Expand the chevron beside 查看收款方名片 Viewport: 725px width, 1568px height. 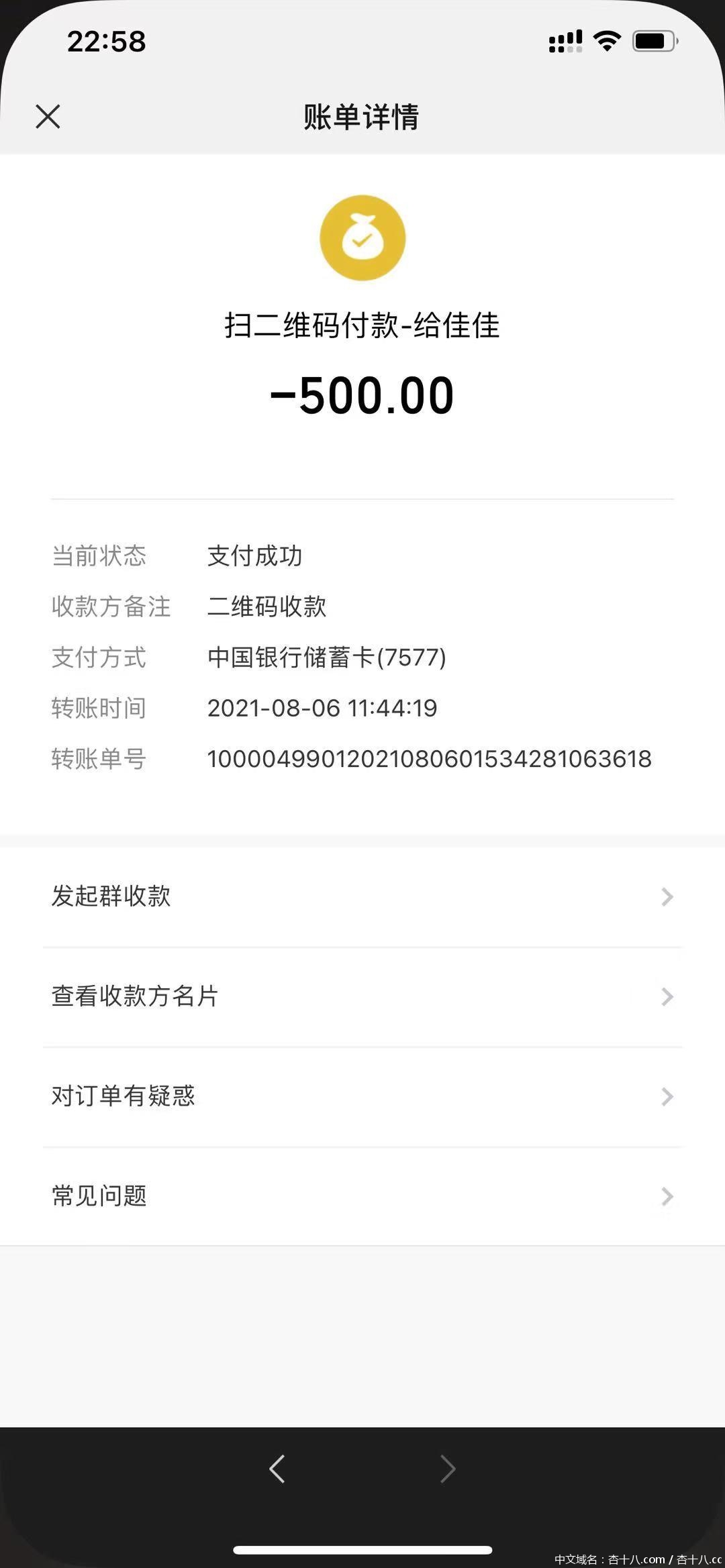[665, 996]
